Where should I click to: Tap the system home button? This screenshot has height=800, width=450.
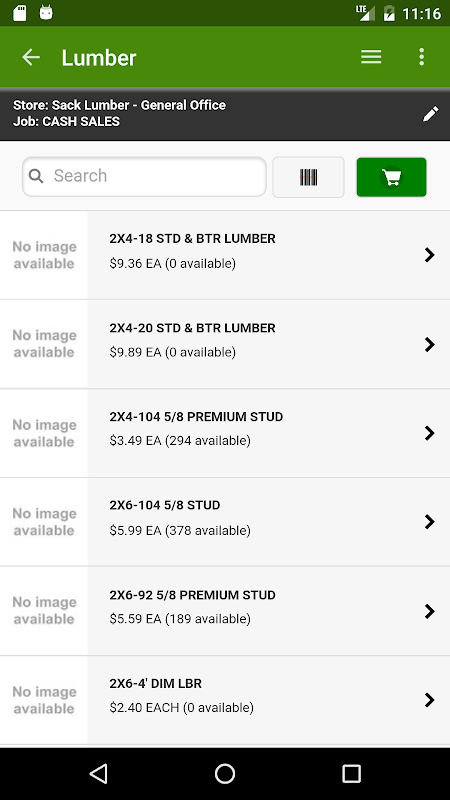[225, 773]
